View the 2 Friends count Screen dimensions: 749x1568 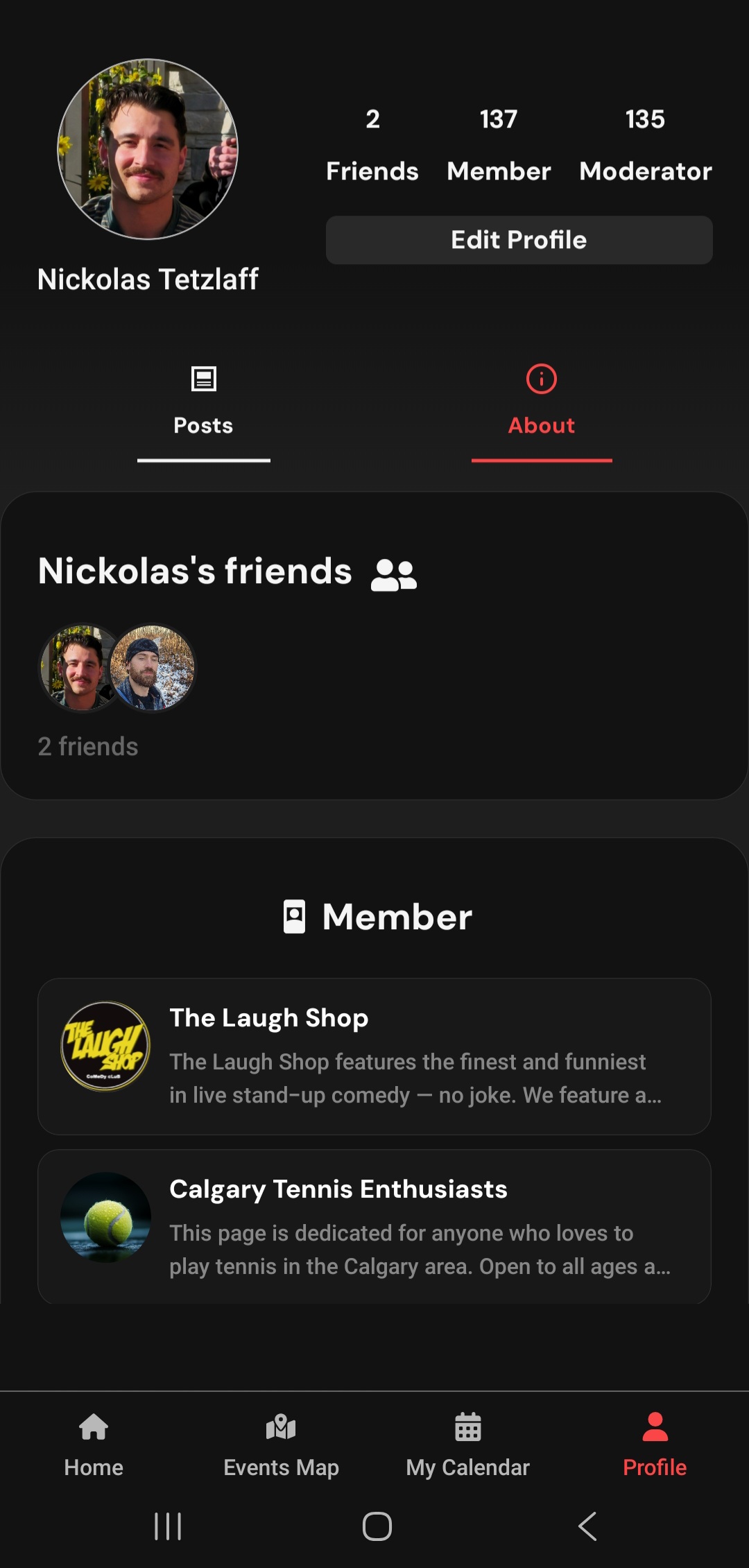(372, 144)
